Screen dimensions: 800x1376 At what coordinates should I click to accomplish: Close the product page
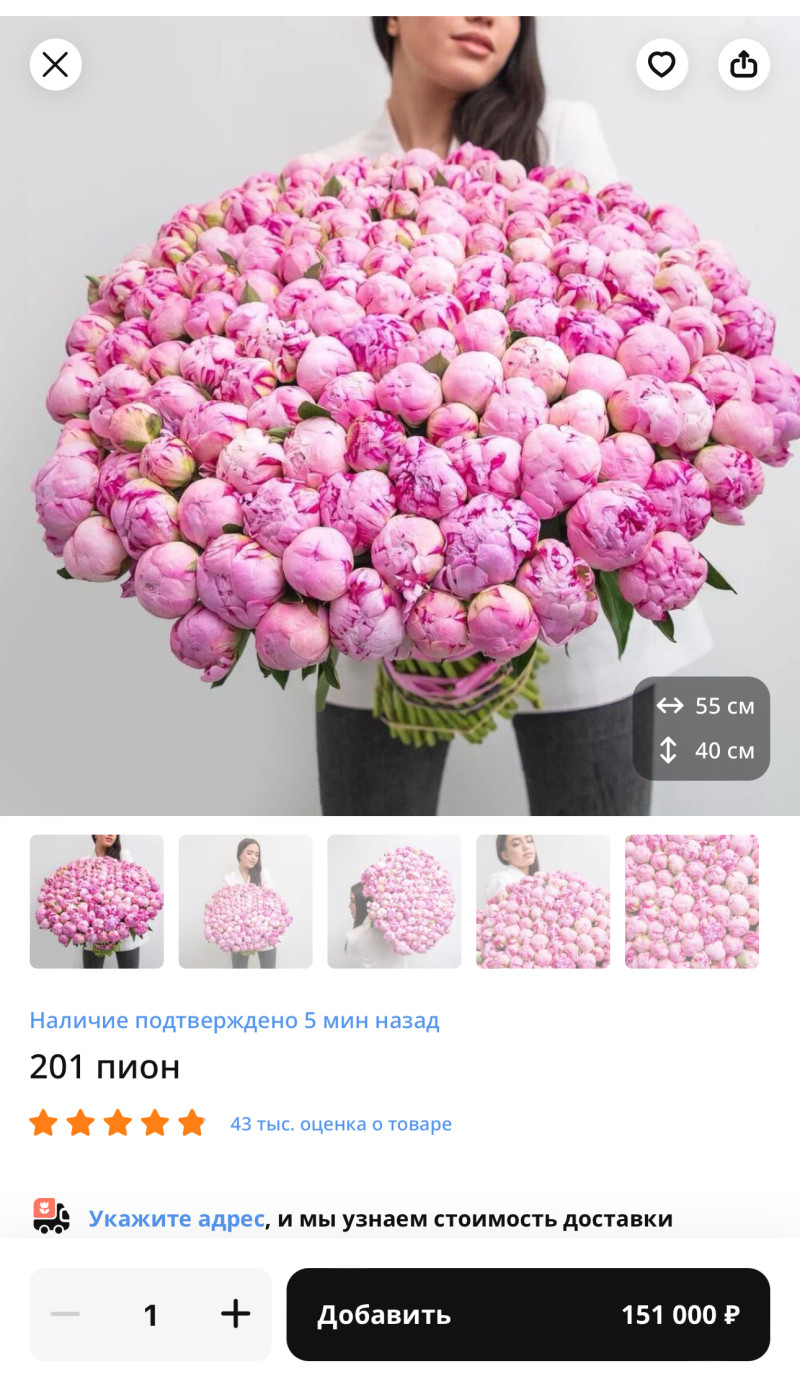55,65
